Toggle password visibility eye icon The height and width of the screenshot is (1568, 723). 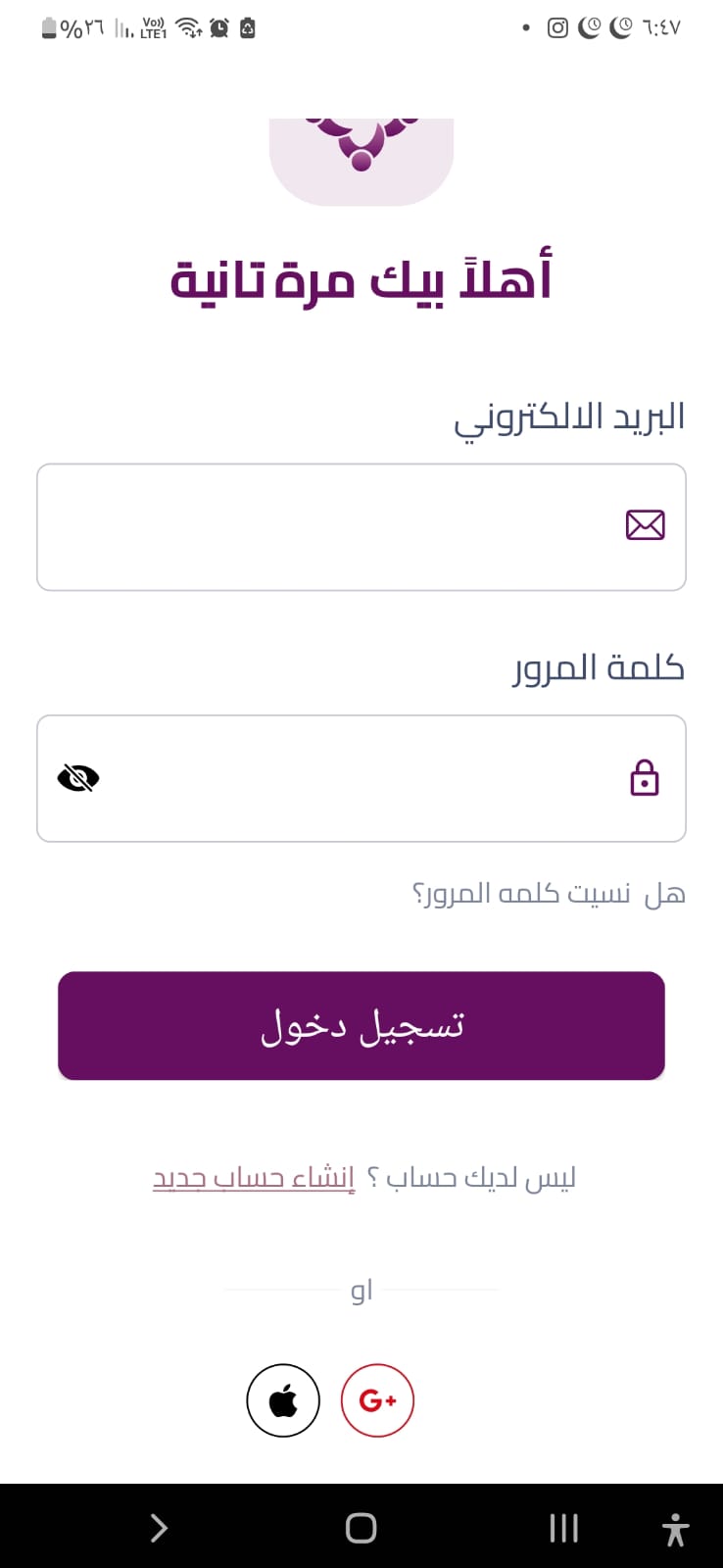pyautogui.click(x=78, y=778)
